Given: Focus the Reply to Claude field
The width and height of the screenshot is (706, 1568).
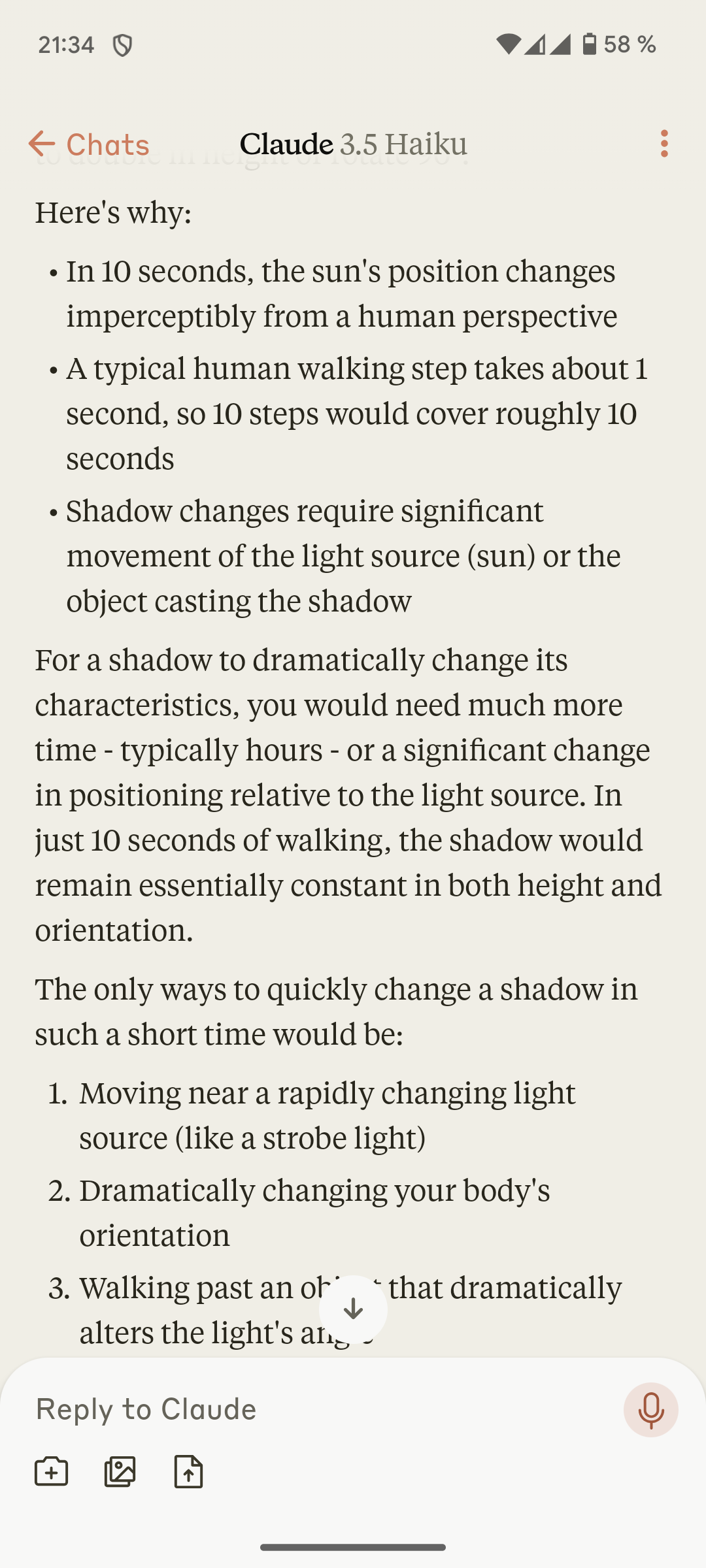Looking at the screenshot, I should click(314, 1409).
